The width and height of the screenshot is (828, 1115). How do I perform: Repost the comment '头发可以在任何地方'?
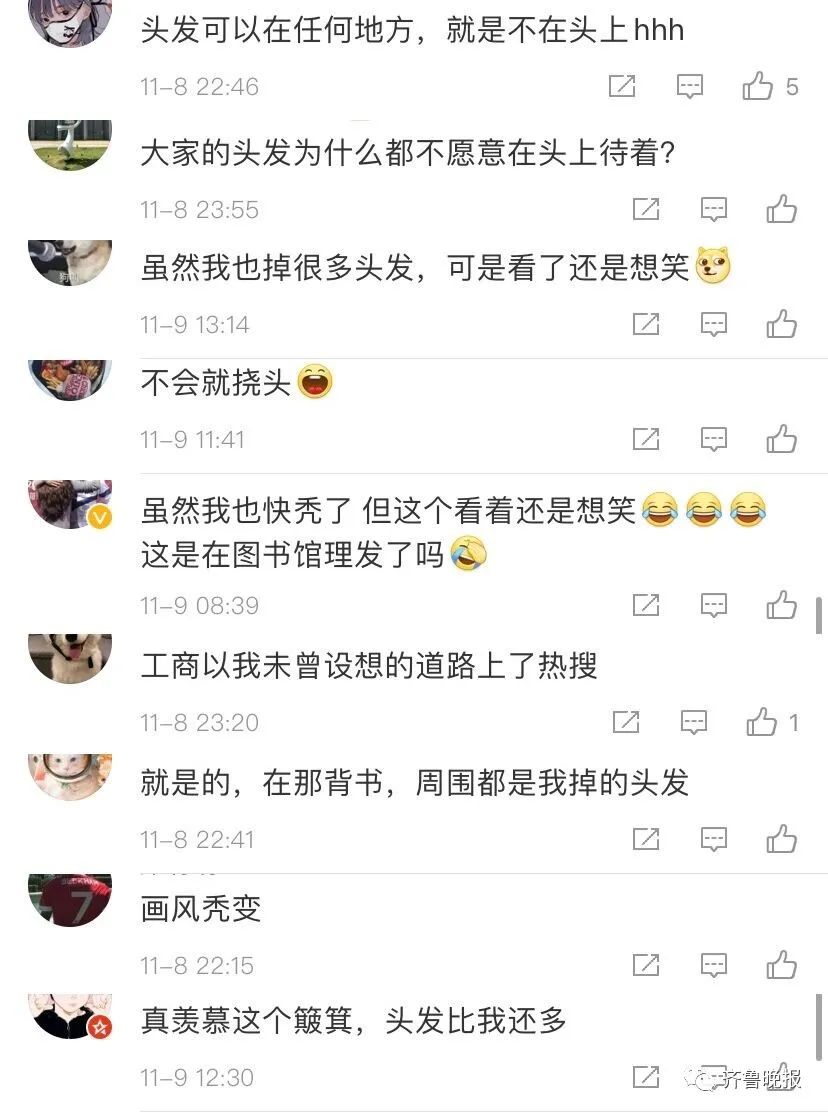(622, 87)
